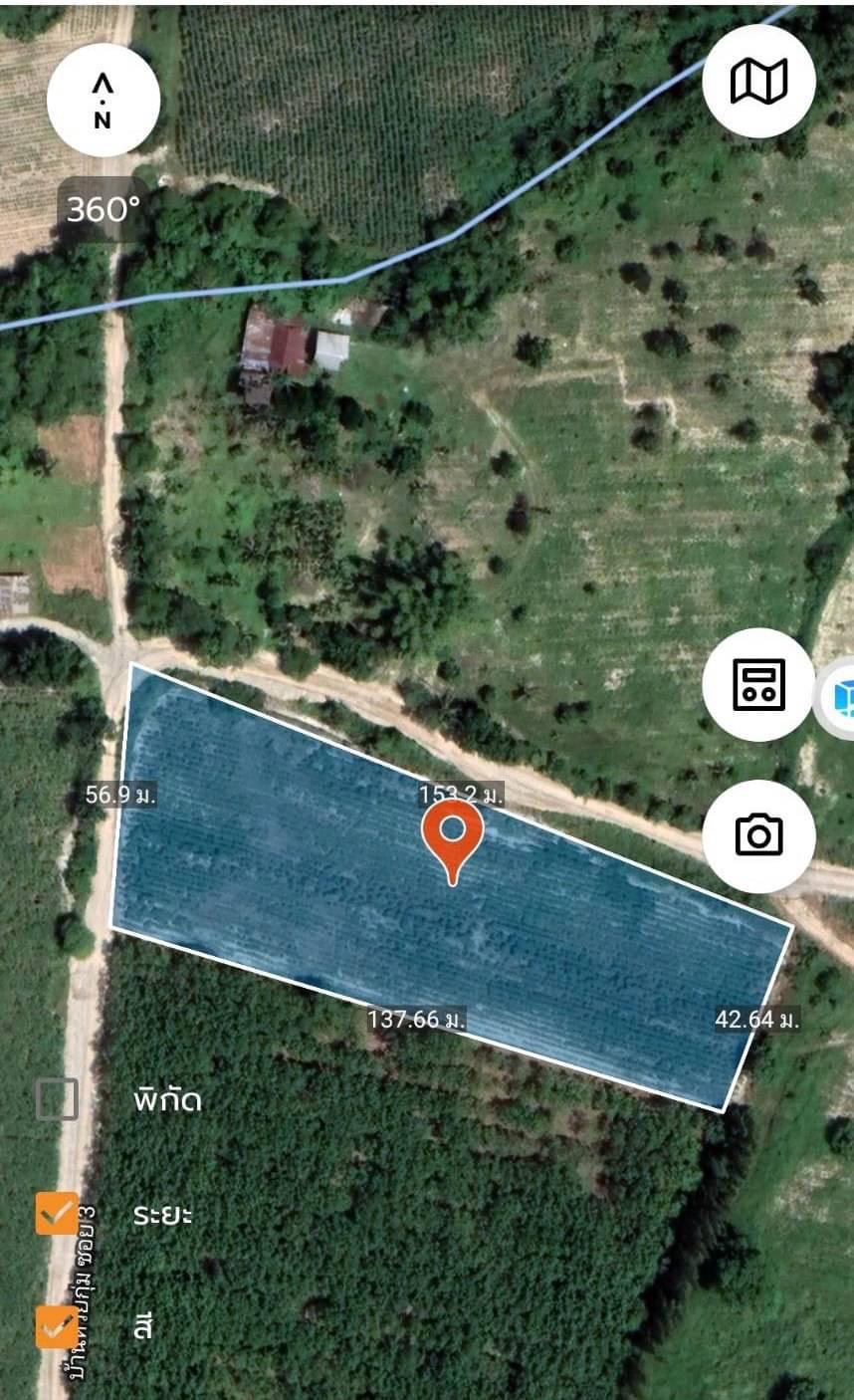This screenshot has width=854, height=1400.
Task: Enable the พิกัด checkbox
Action: coord(57,1099)
